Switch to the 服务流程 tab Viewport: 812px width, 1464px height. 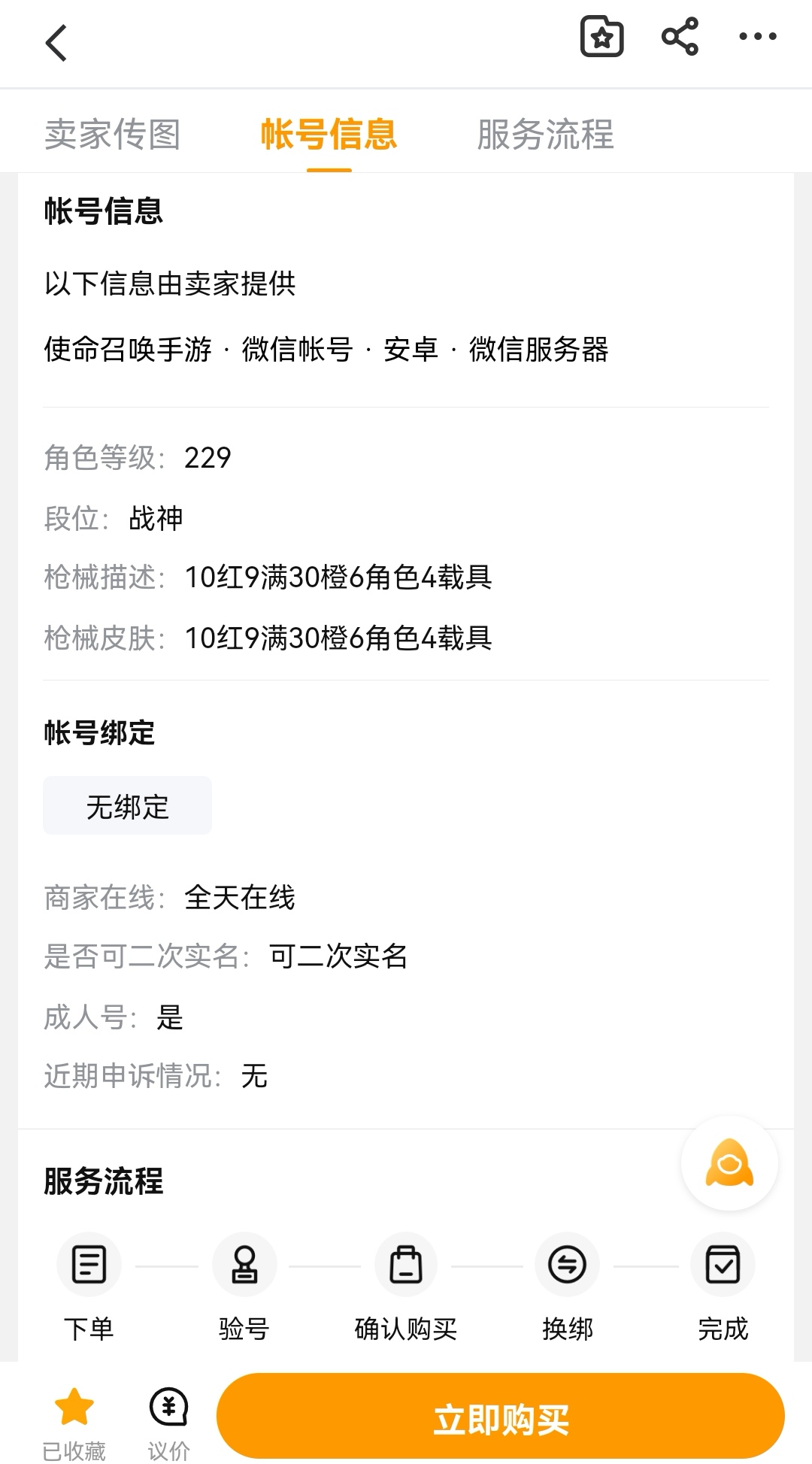tap(545, 135)
